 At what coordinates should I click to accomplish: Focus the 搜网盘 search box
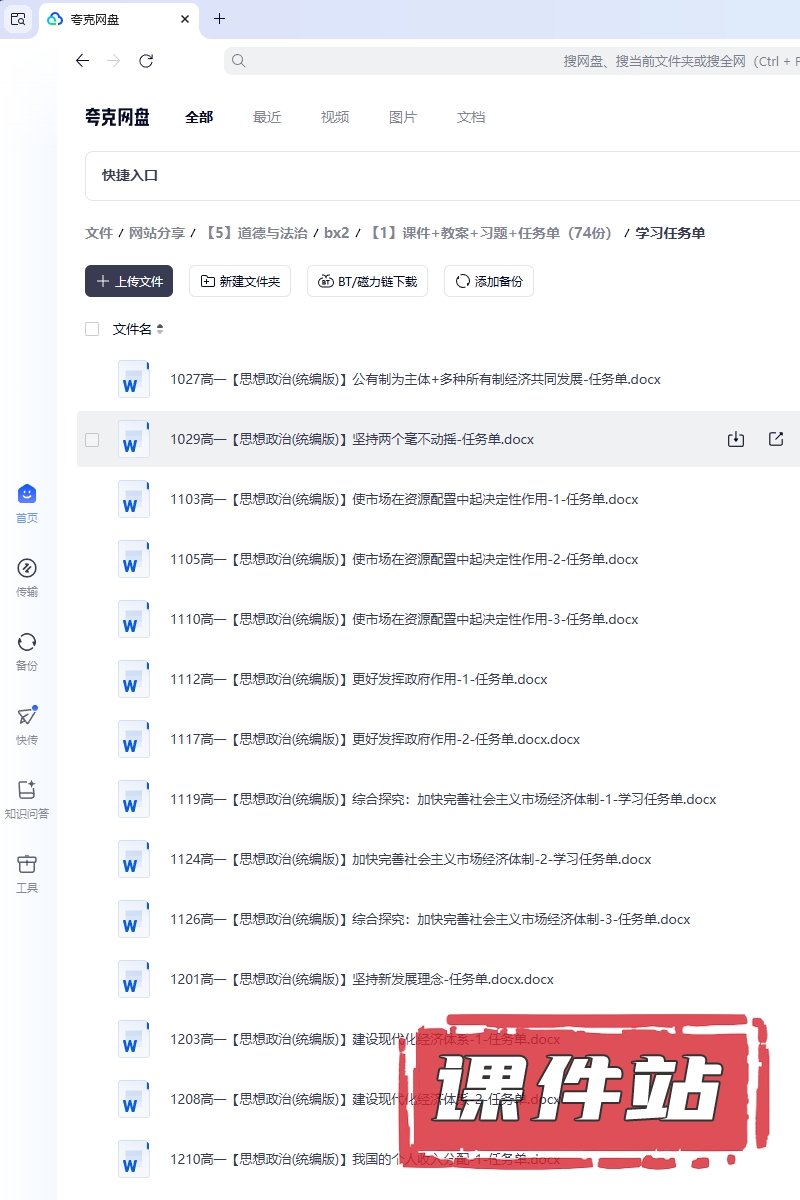pyautogui.click(x=500, y=61)
